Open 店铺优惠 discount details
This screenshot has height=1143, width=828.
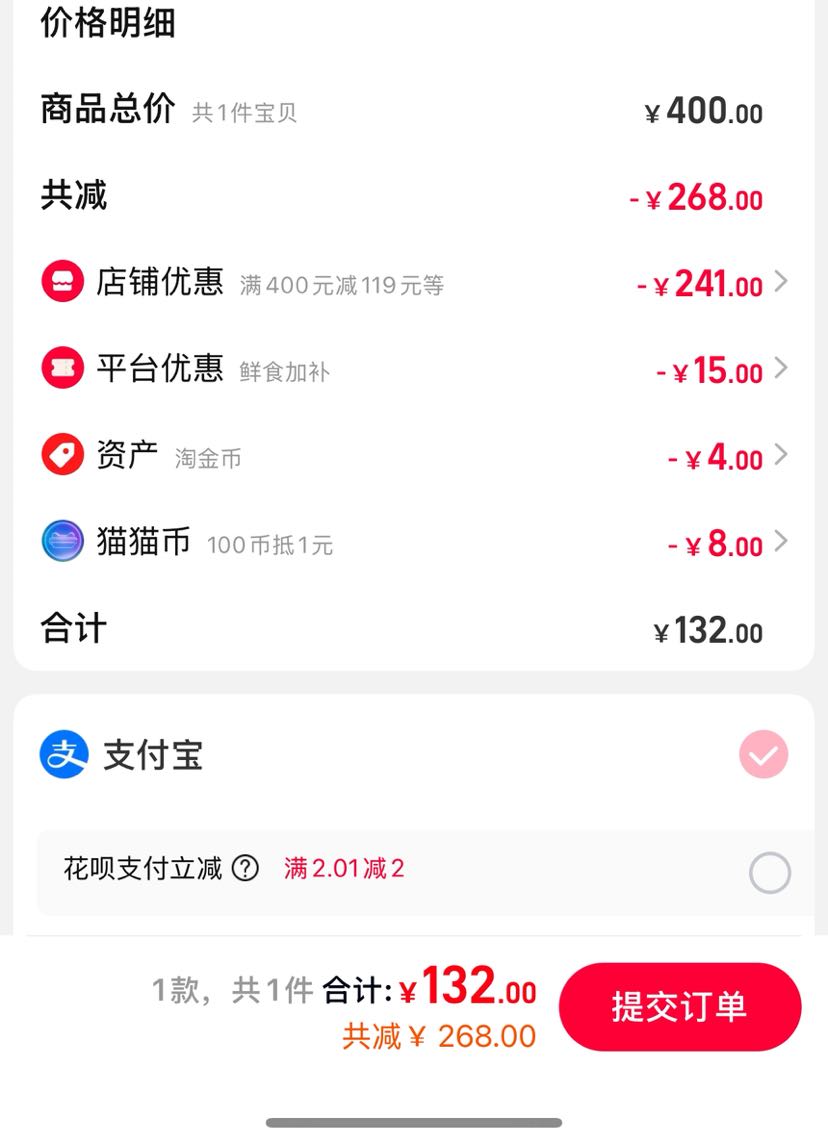pyautogui.click(x=414, y=281)
